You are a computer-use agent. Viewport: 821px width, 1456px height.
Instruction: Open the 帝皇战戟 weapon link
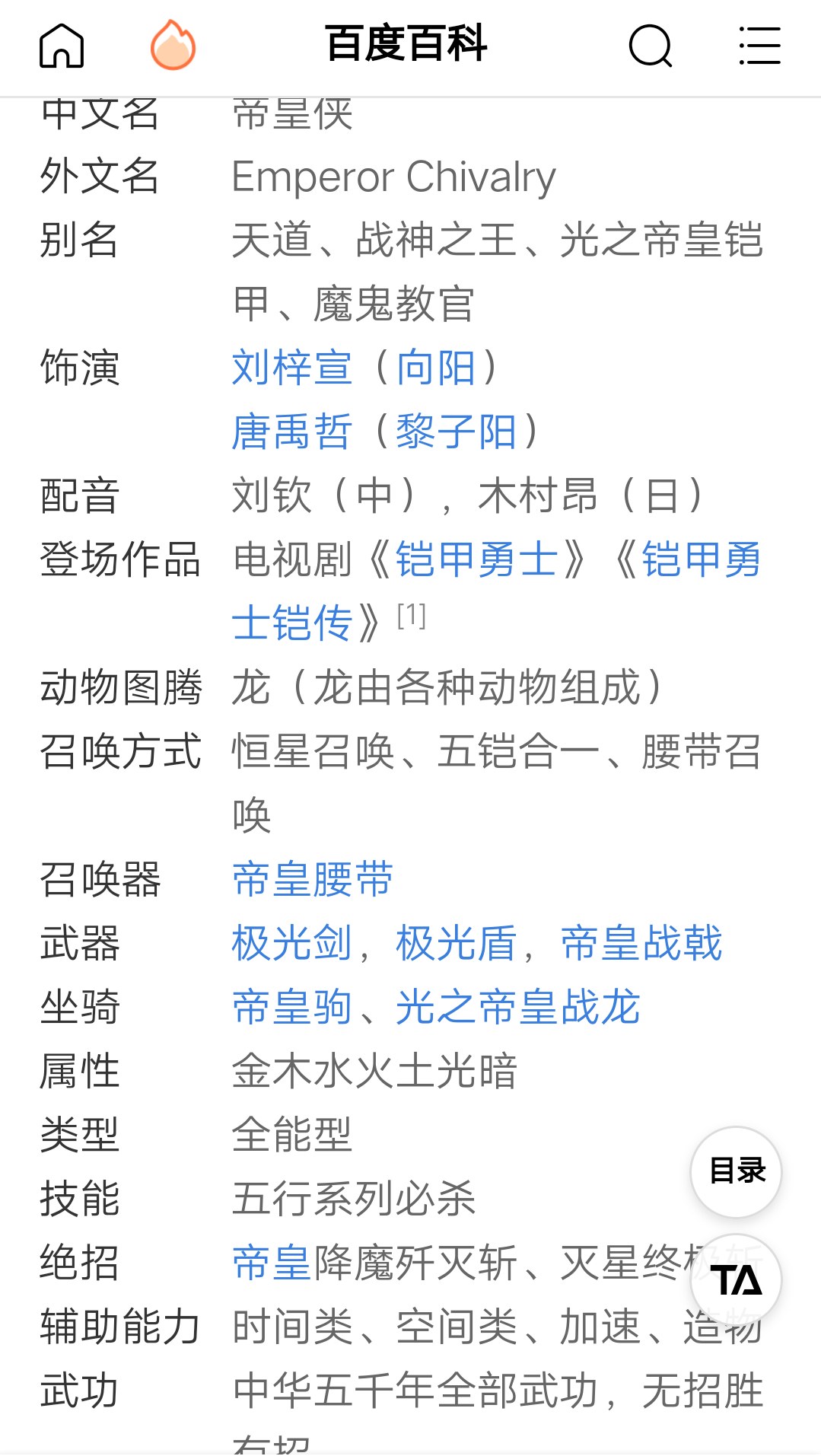click(x=641, y=943)
